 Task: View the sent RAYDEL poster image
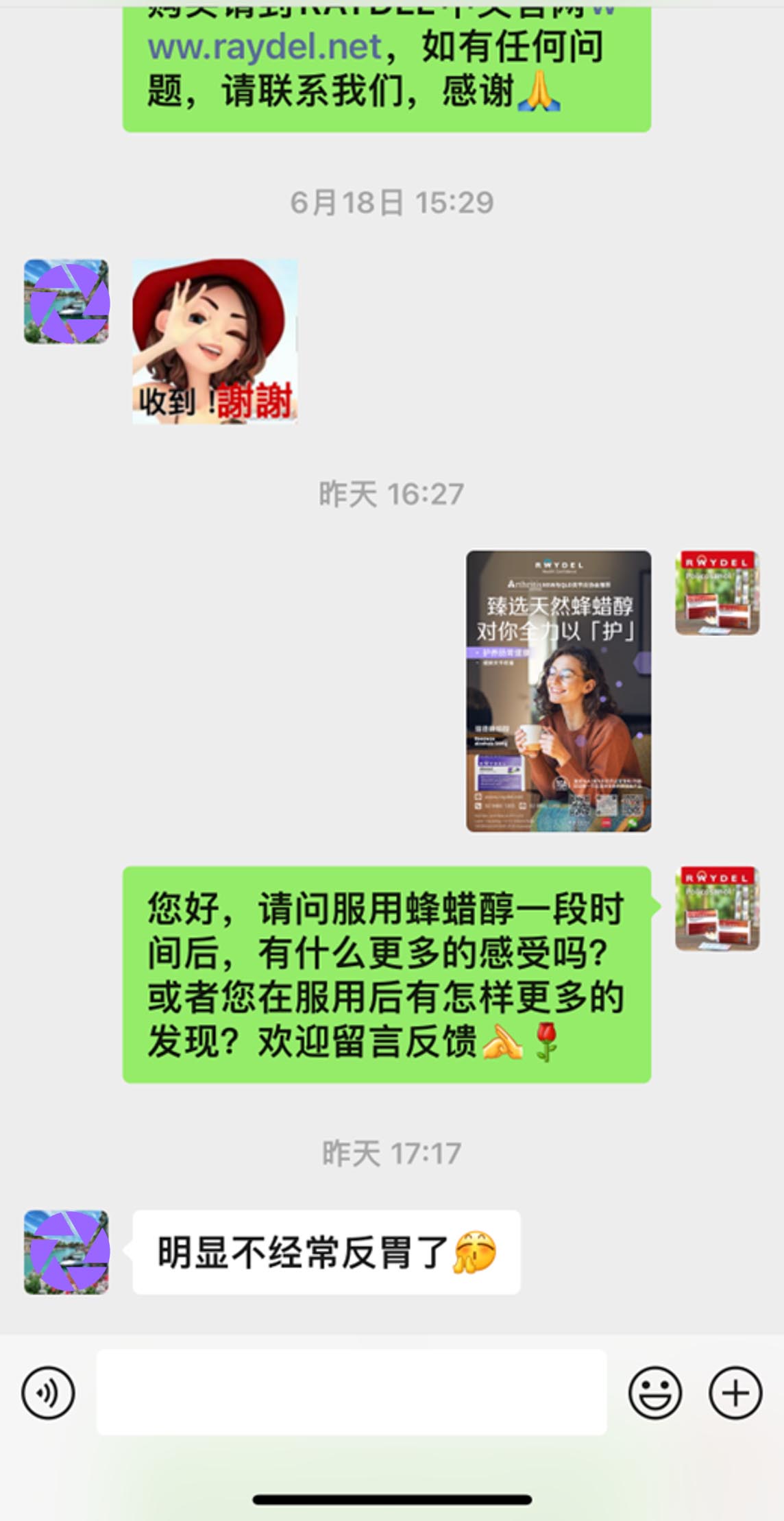pyautogui.click(x=559, y=691)
